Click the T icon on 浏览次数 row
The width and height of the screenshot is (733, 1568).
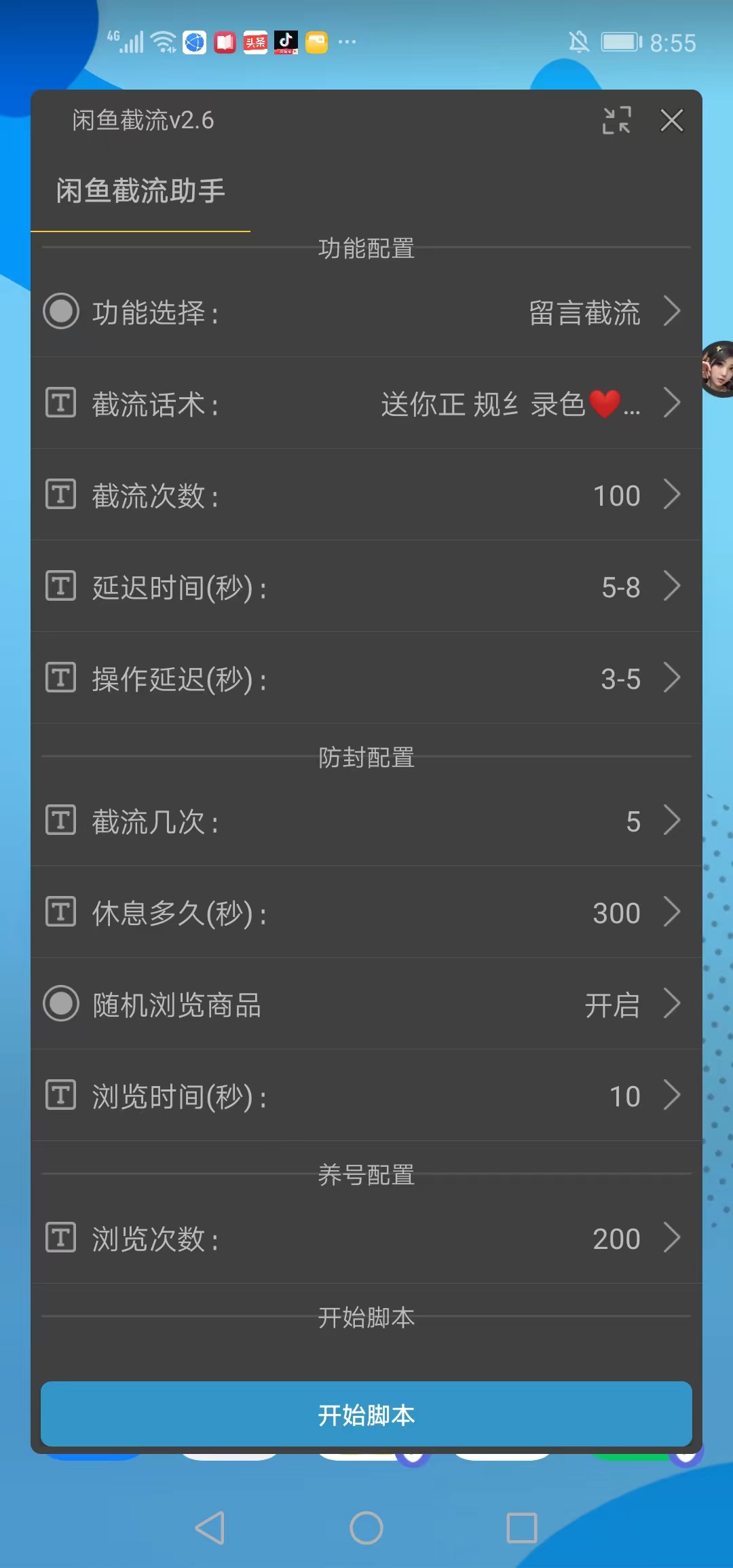[61, 1238]
